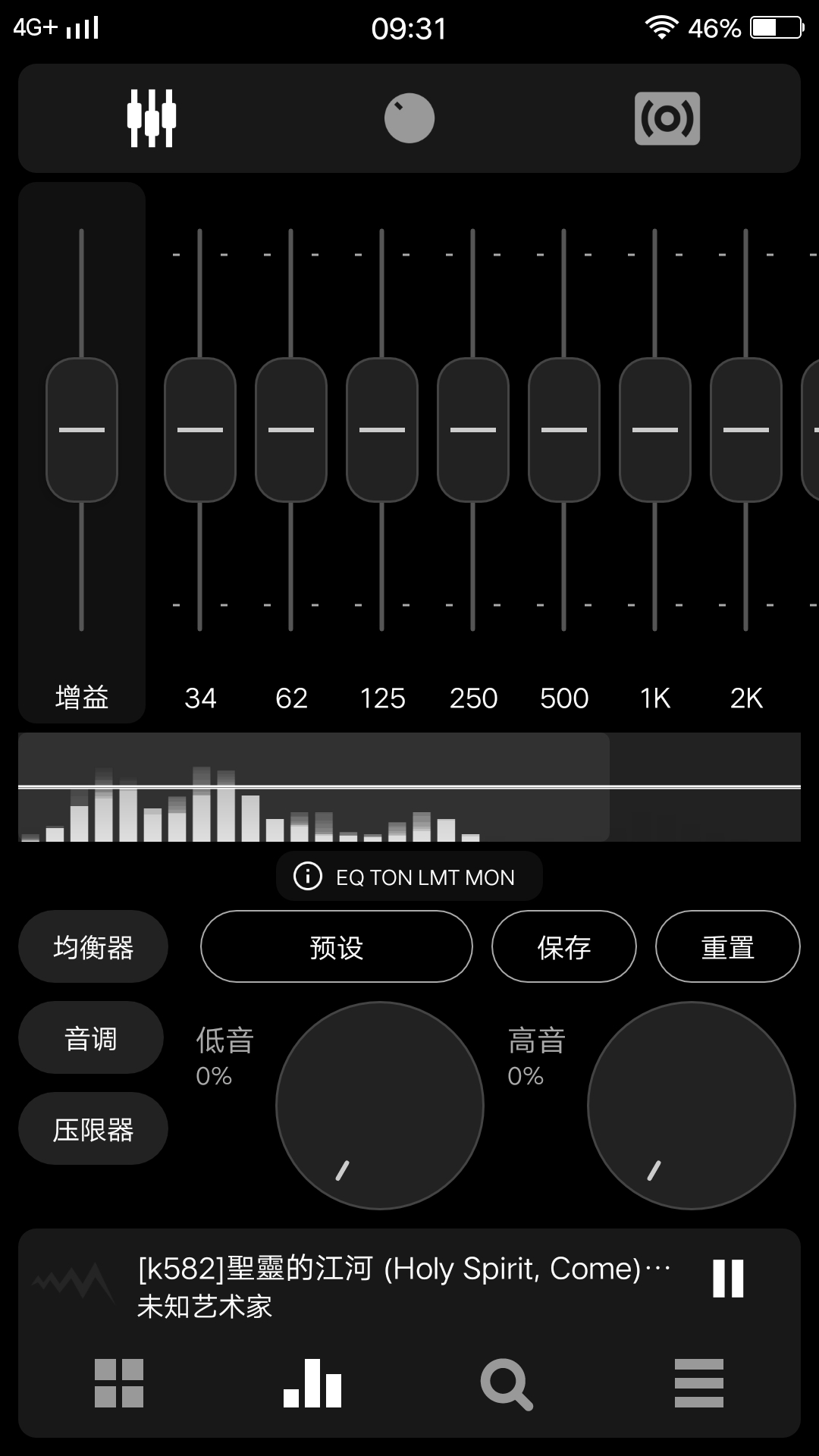Click the 增益 master gain slider handle
This screenshot has height=1456, width=819.
pyautogui.click(x=82, y=430)
